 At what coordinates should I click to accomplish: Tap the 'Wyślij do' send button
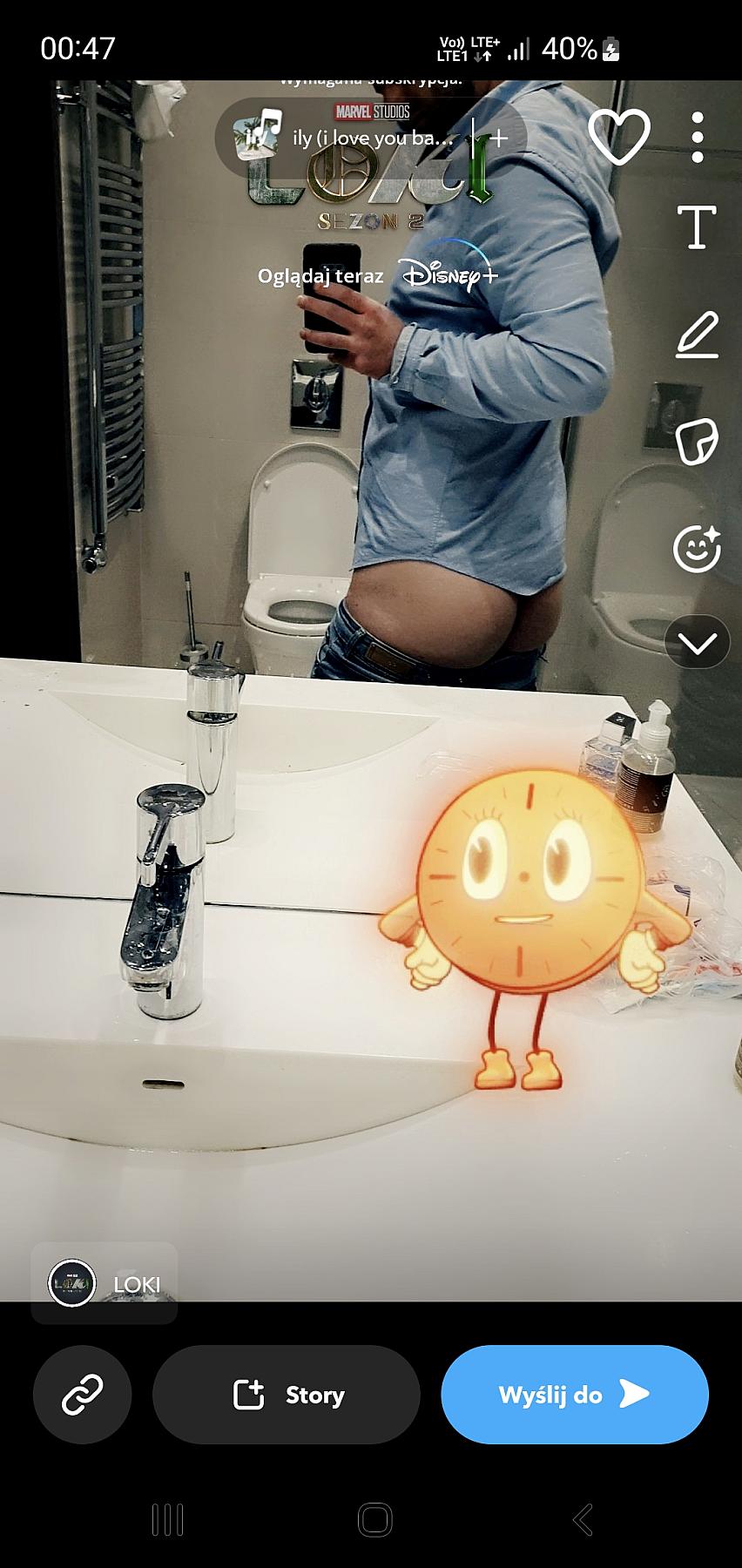click(x=575, y=1395)
